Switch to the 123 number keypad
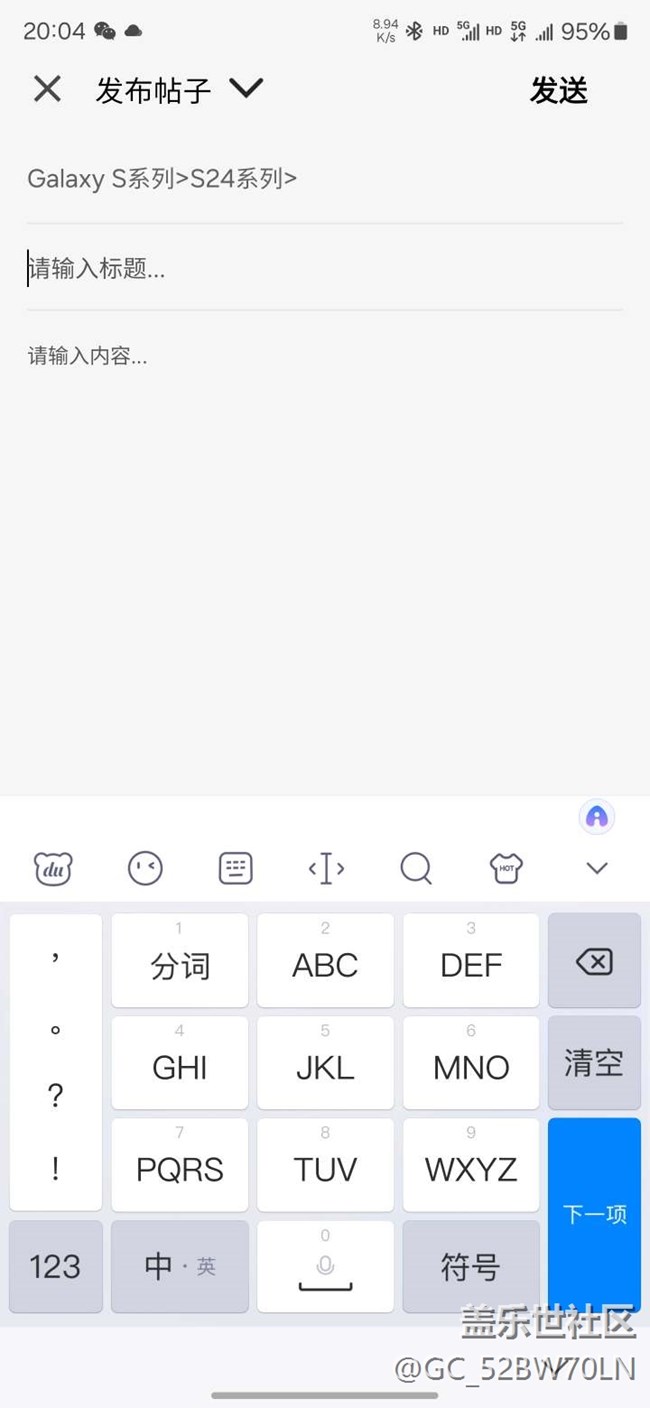The image size is (650, 1408). 55,1266
